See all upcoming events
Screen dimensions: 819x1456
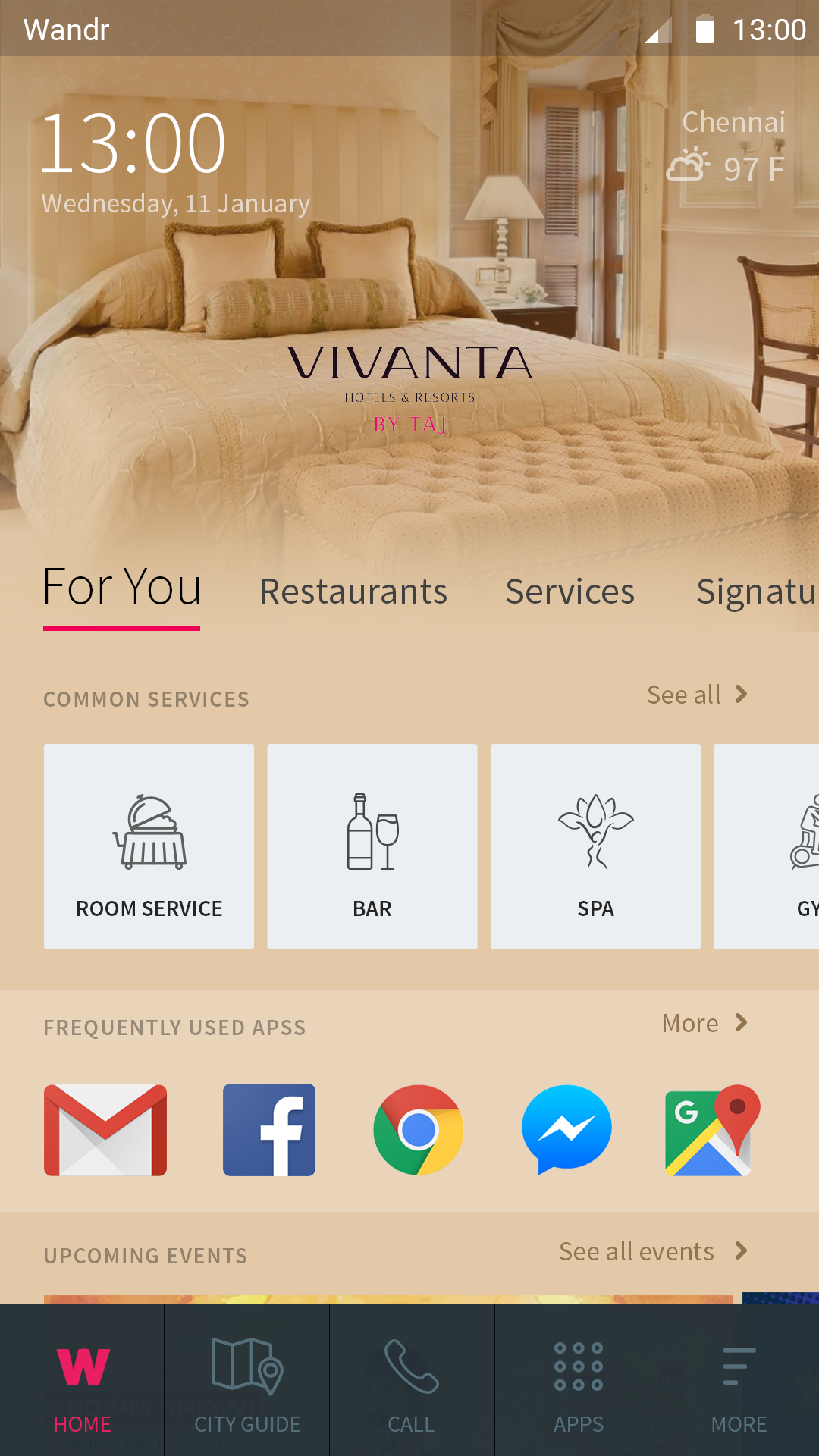point(653,1251)
